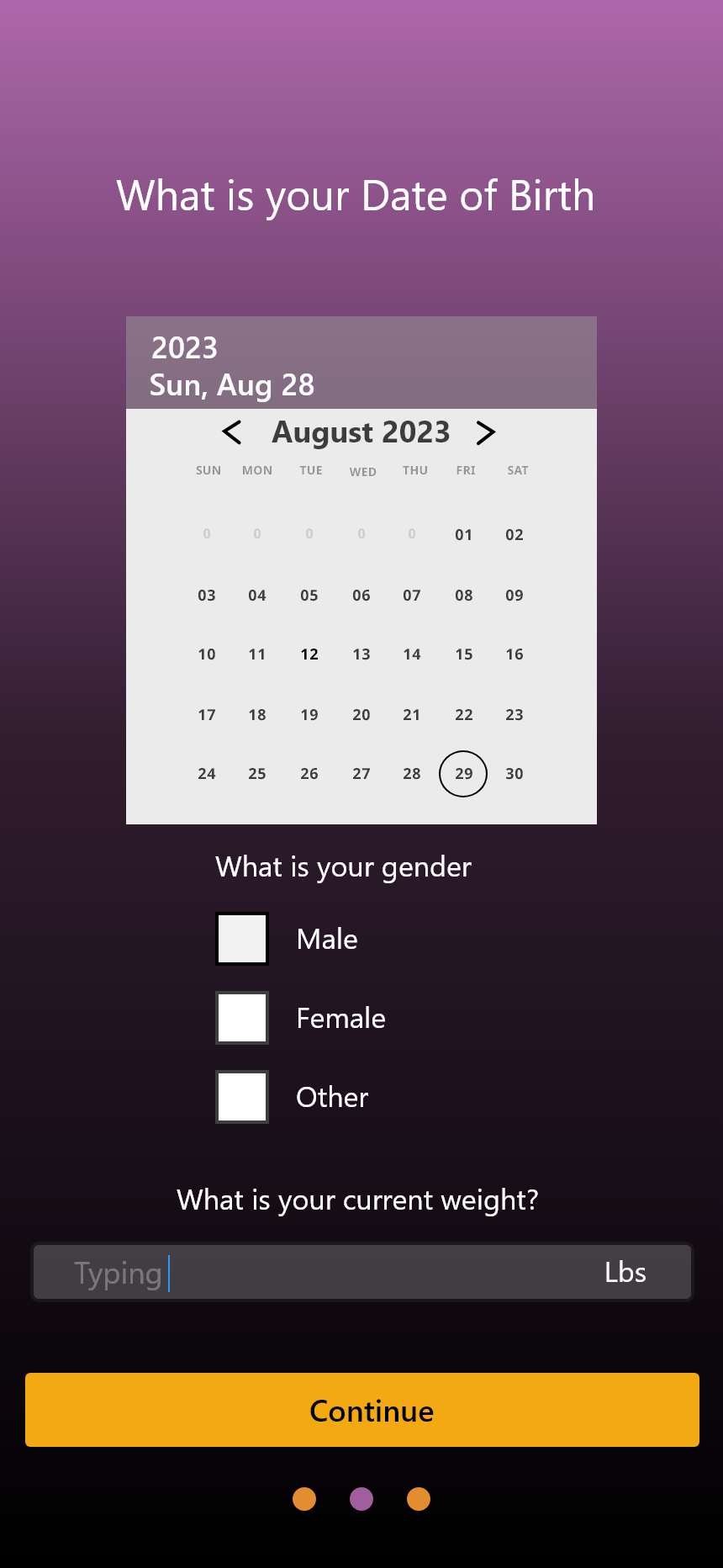Select day 29 in the calendar
Viewport: 723px width, 1568px height.
(463, 774)
